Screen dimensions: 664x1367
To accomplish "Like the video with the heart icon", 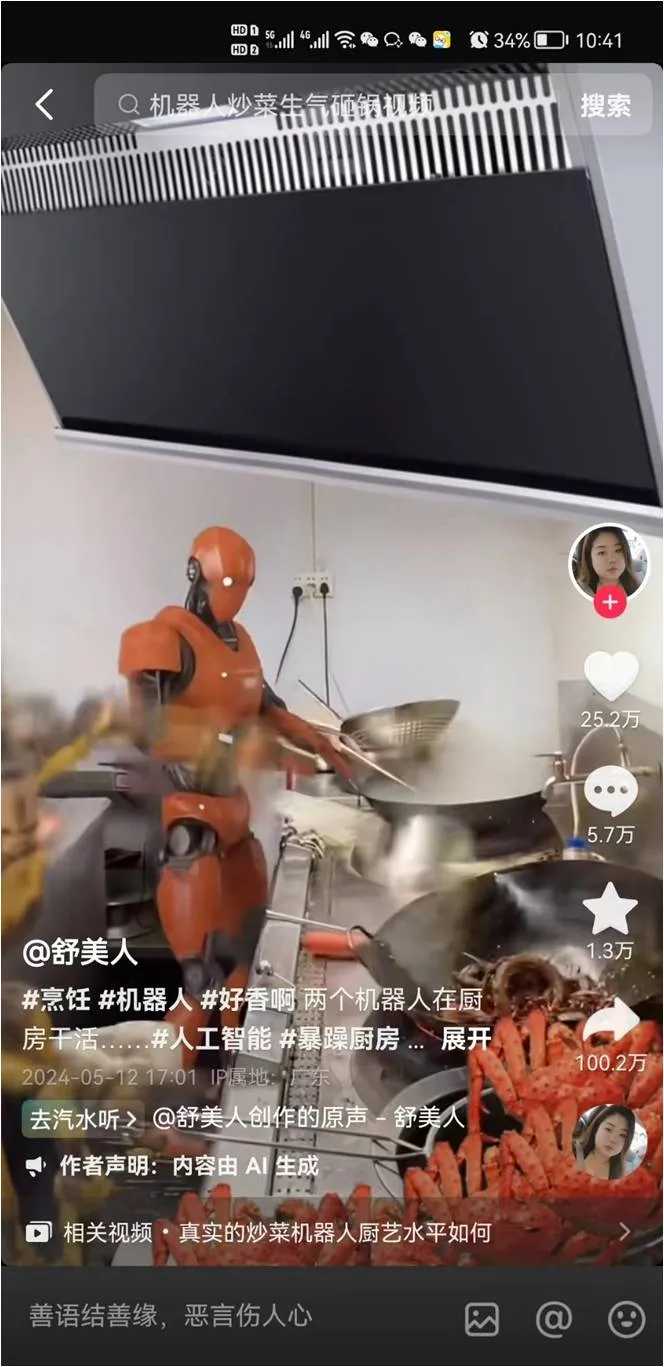I will (x=611, y=677).
